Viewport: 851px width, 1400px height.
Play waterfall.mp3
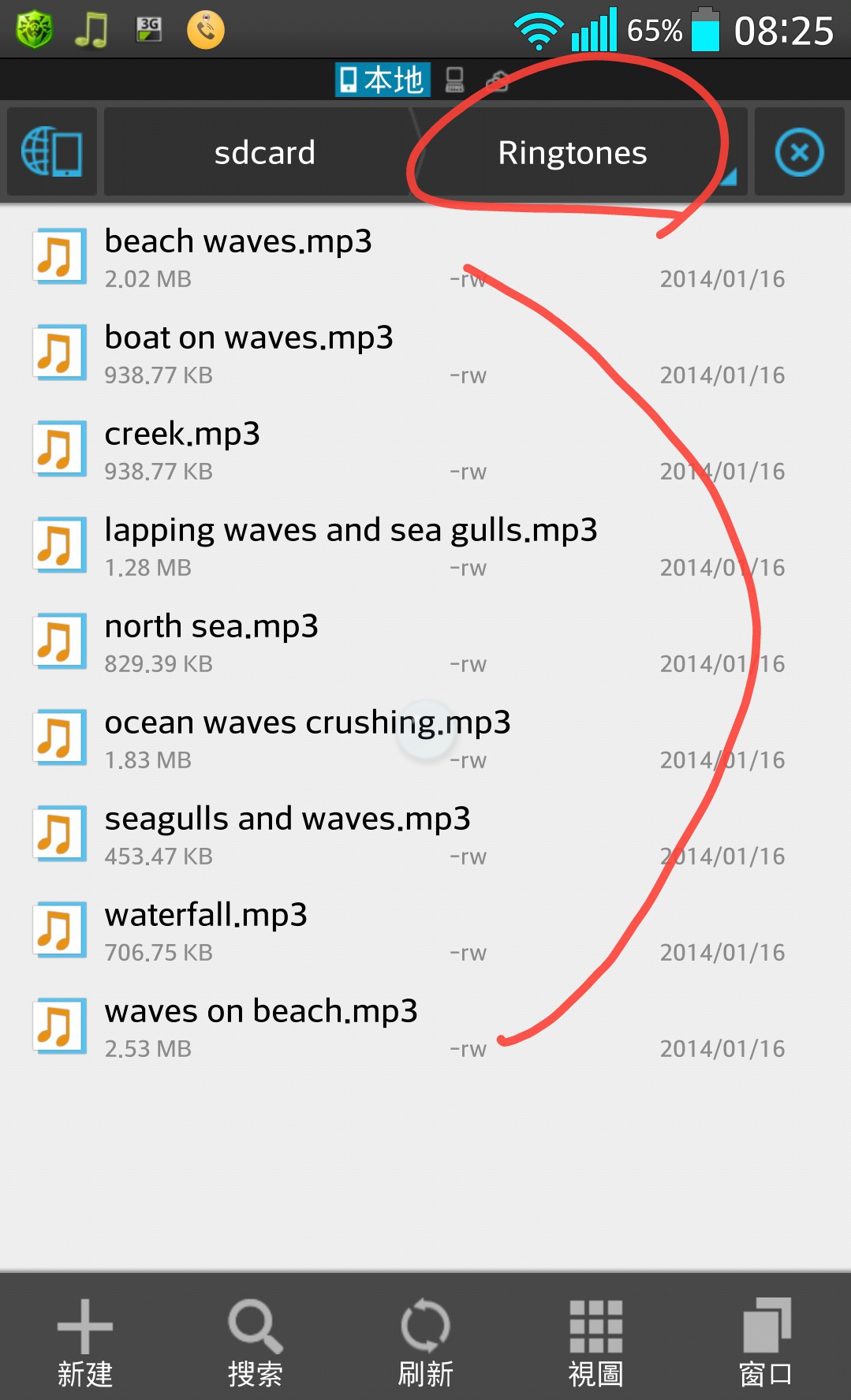[206, 930]
